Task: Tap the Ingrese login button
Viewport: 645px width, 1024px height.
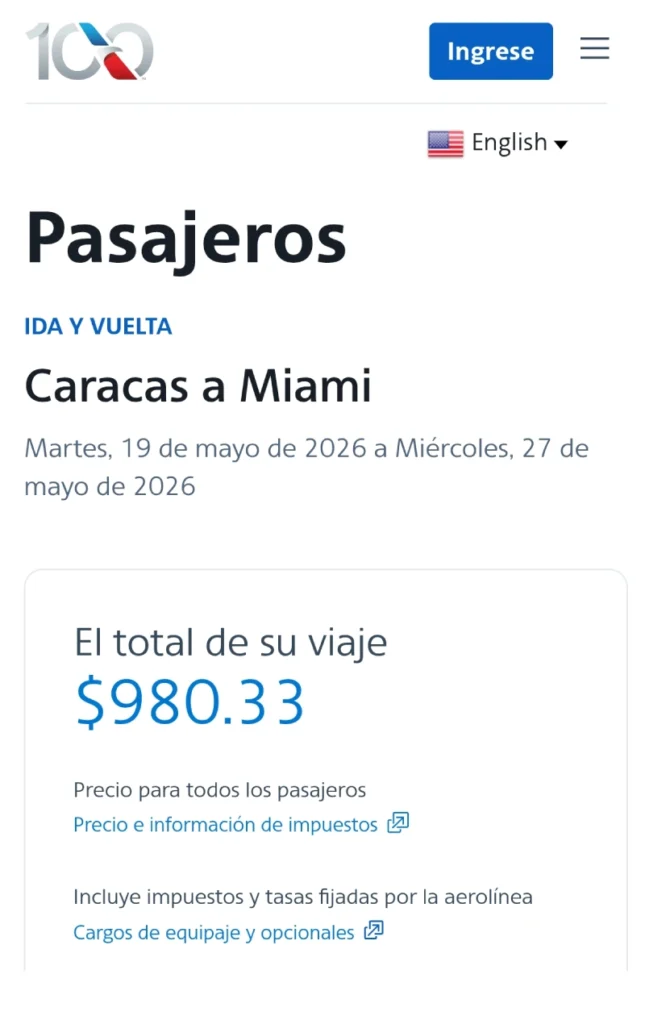Action: click(x=490, y=51)
